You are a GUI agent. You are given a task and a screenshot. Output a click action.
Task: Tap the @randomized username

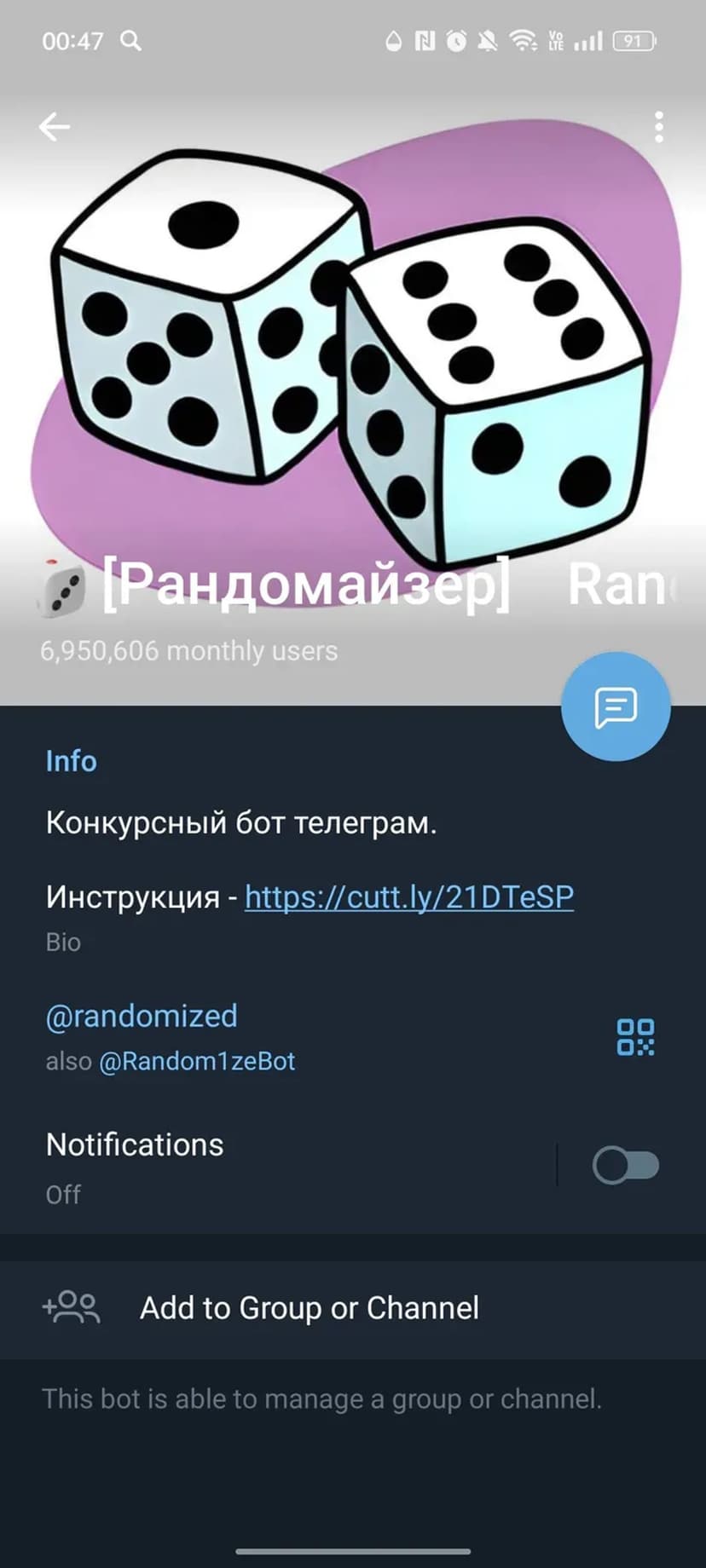pos(142,1016)
